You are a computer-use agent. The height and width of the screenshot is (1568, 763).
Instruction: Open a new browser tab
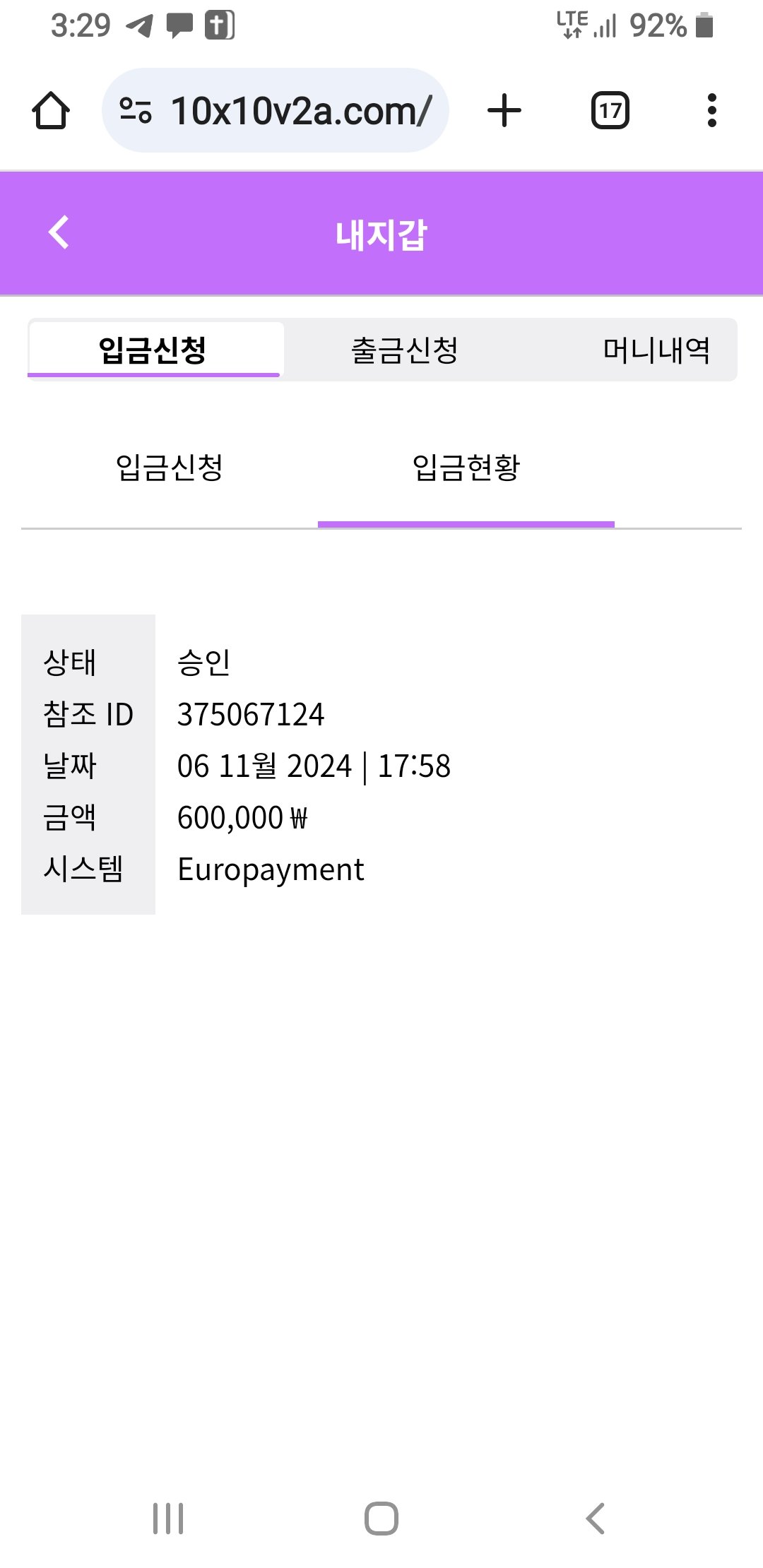click(x=504, y=111)
